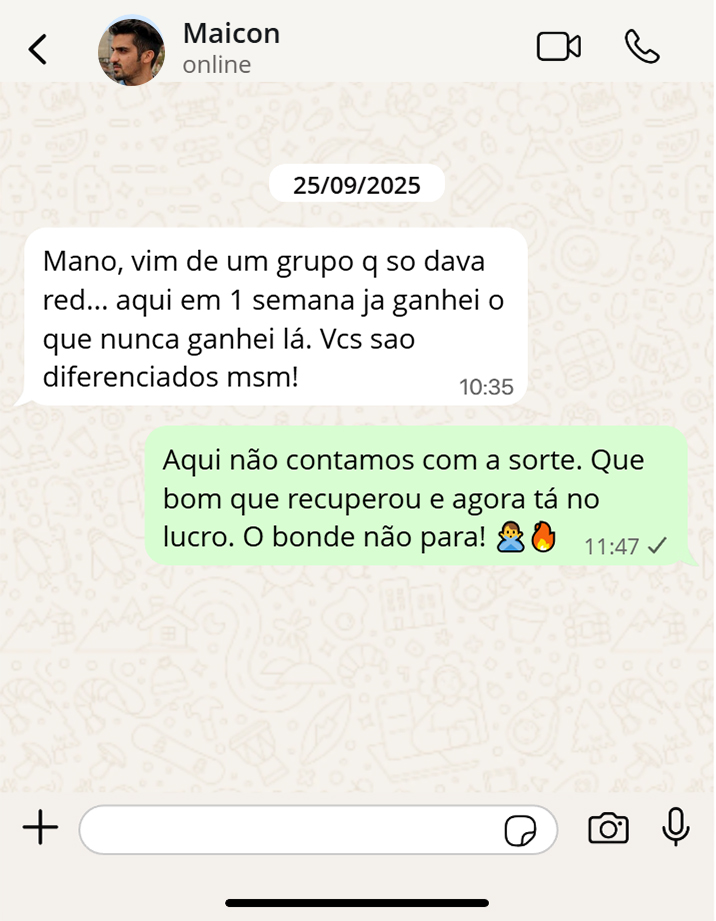Screen dimensions: 716x921
Task: Go back to the chat list
Action: coord(38,49)
